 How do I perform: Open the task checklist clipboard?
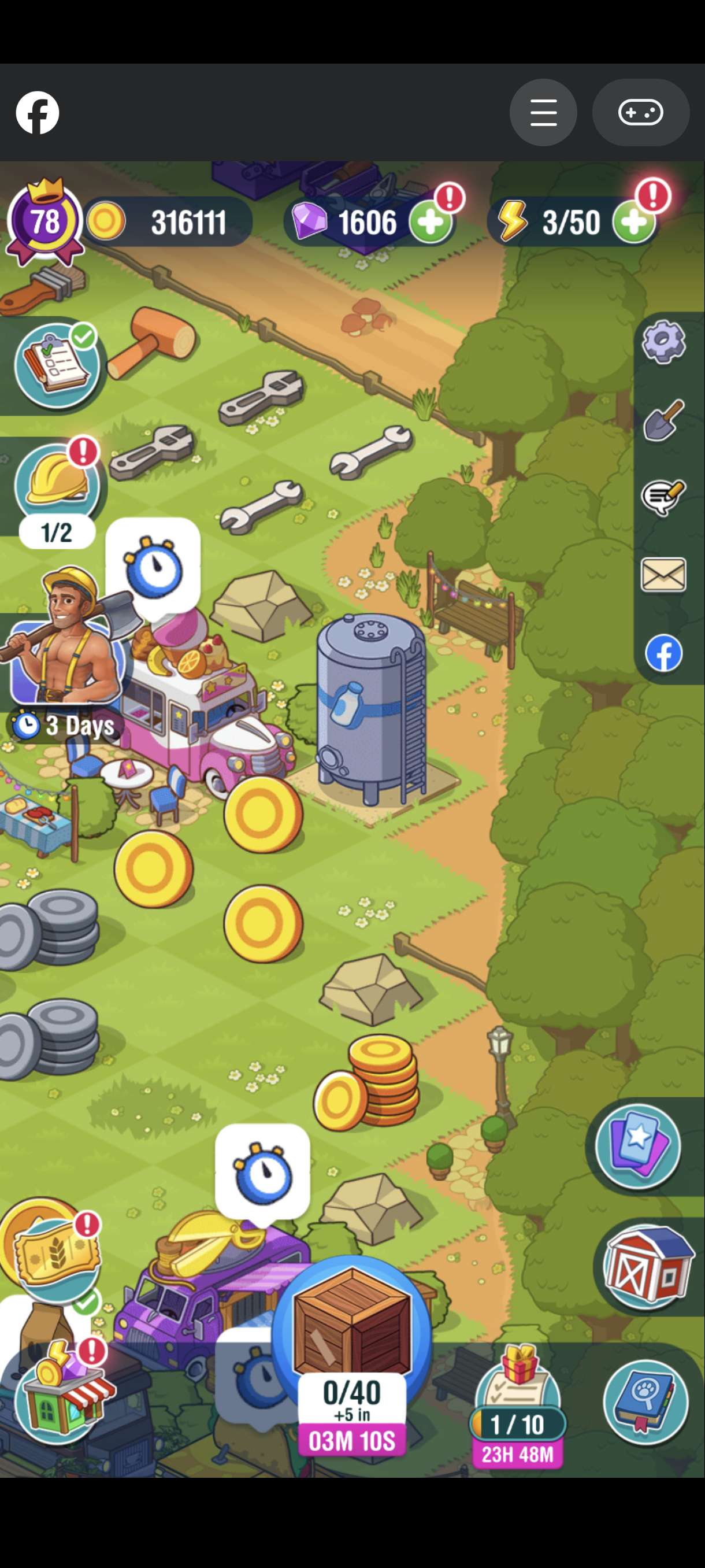(57, 365)
